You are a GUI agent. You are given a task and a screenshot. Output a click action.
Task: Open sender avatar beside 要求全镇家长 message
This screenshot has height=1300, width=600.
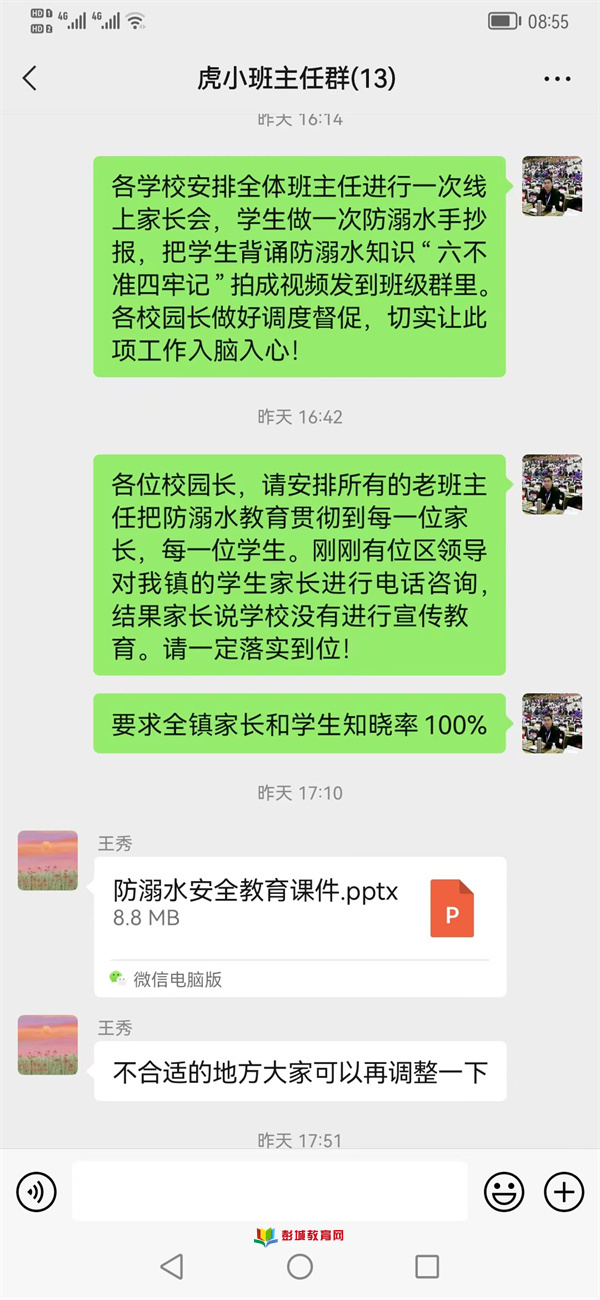click(551, 724)
